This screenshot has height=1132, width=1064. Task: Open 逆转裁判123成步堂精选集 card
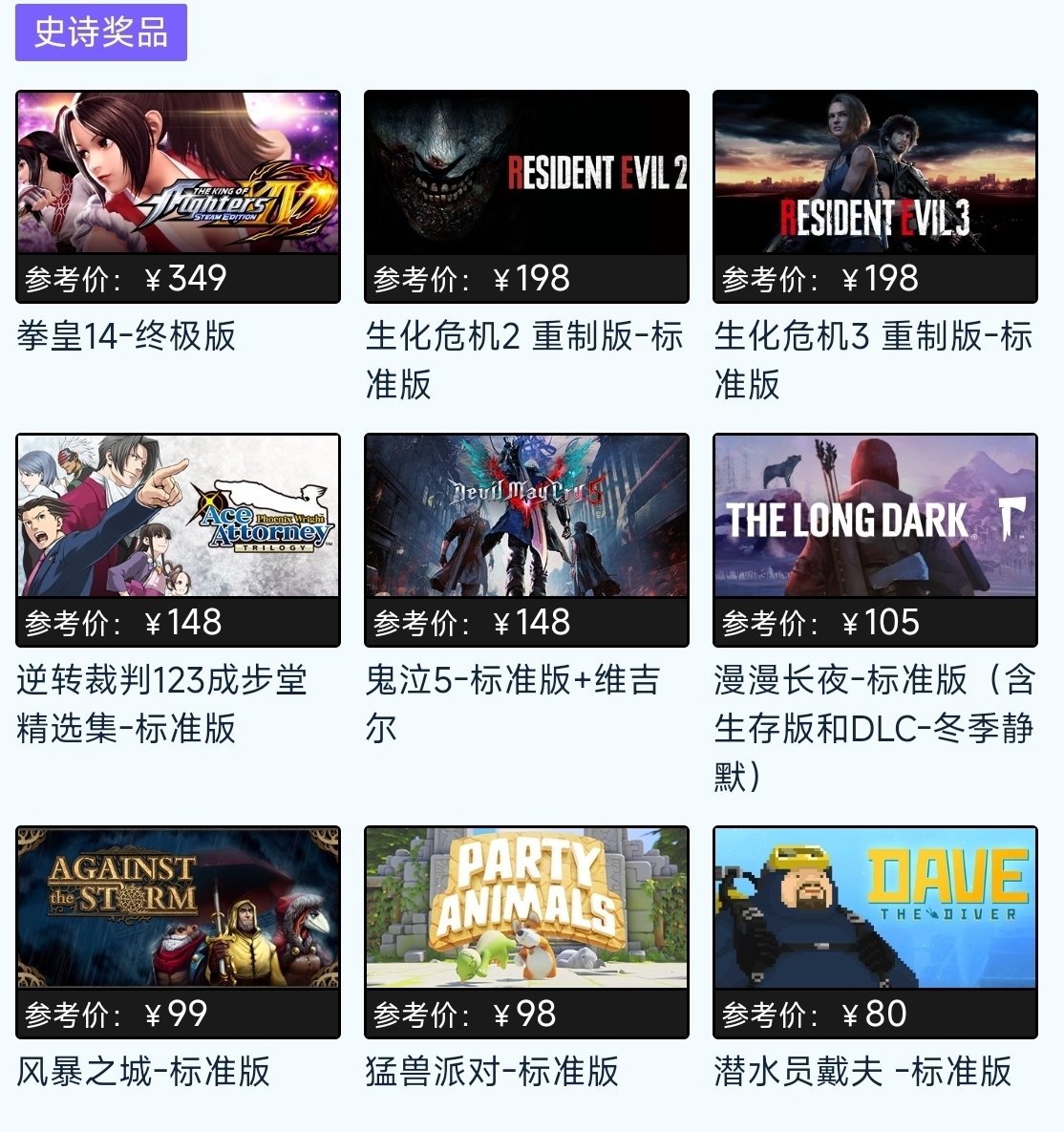click(x=178, y=517)
